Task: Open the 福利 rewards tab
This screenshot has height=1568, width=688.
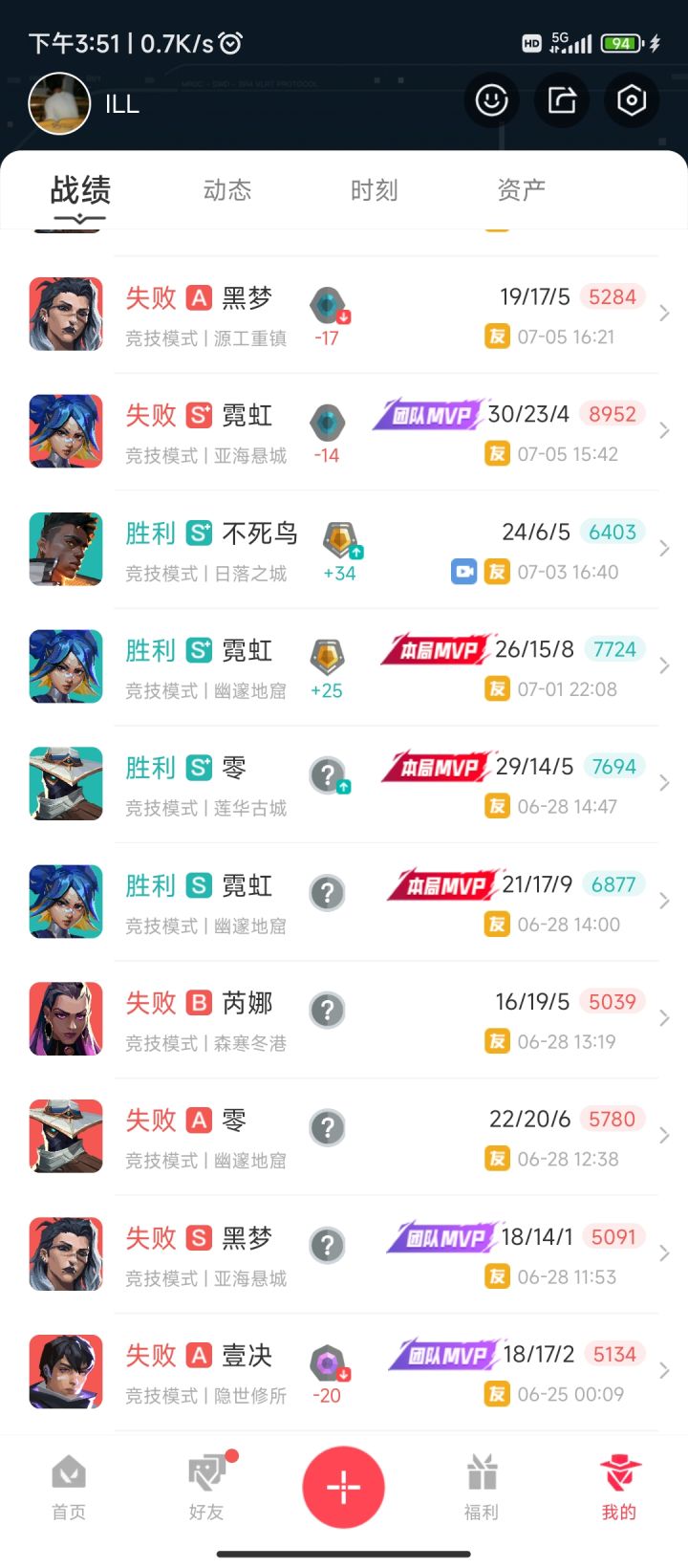Action: 482,1488
